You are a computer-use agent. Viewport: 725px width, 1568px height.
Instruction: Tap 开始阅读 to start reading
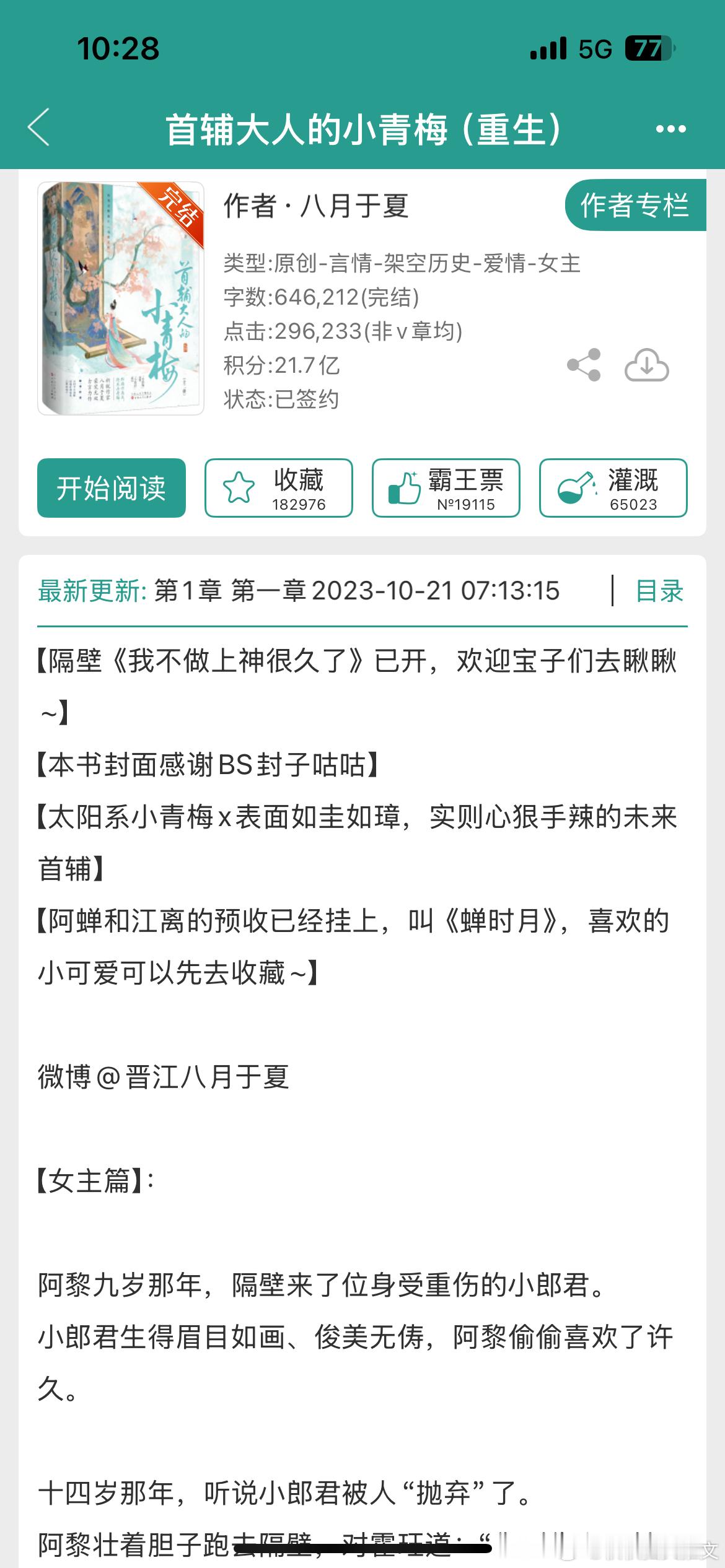(x=112, y=488)
